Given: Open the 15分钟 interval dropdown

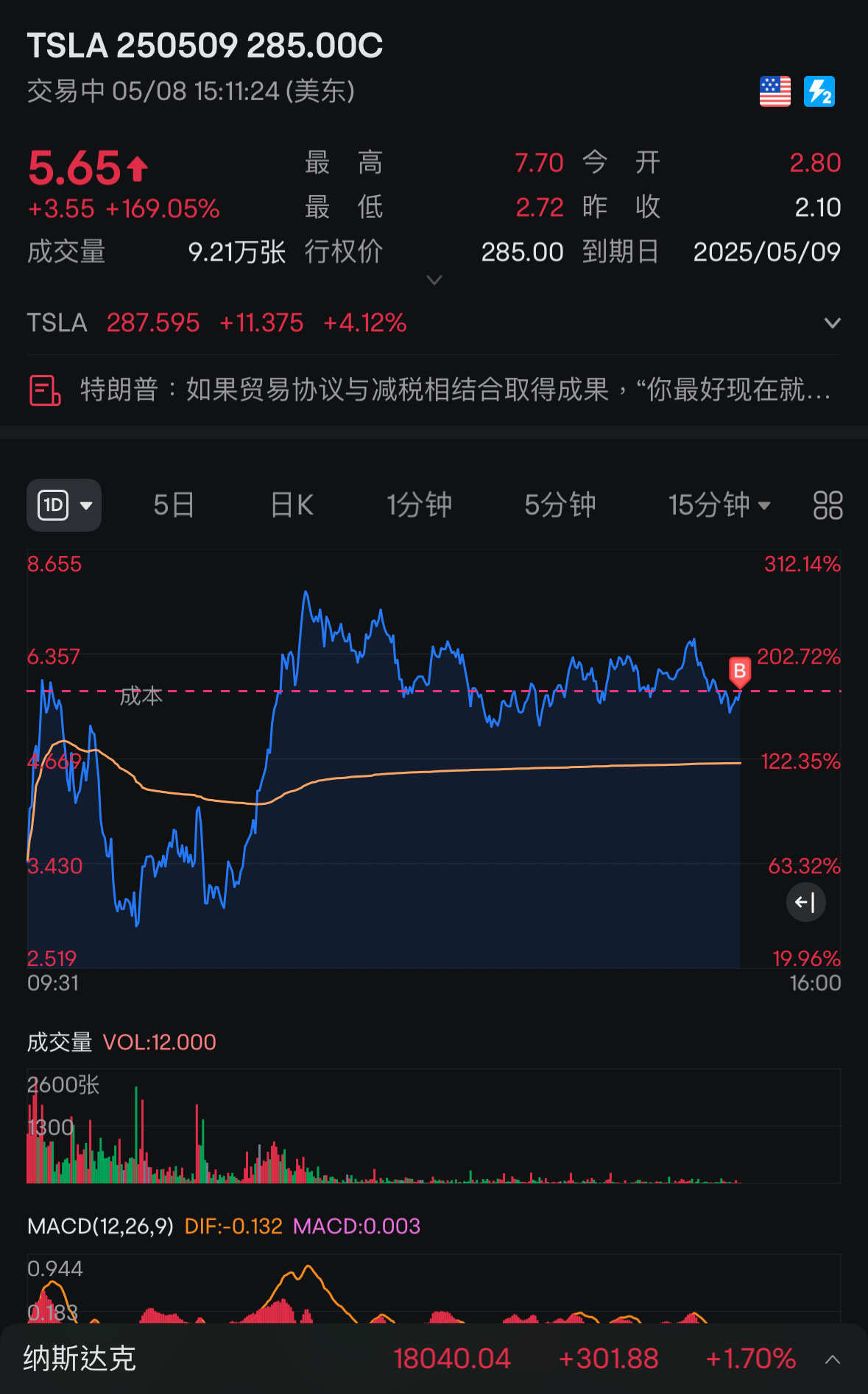Looking at the screenshot, I should click(x=719, y=505).
